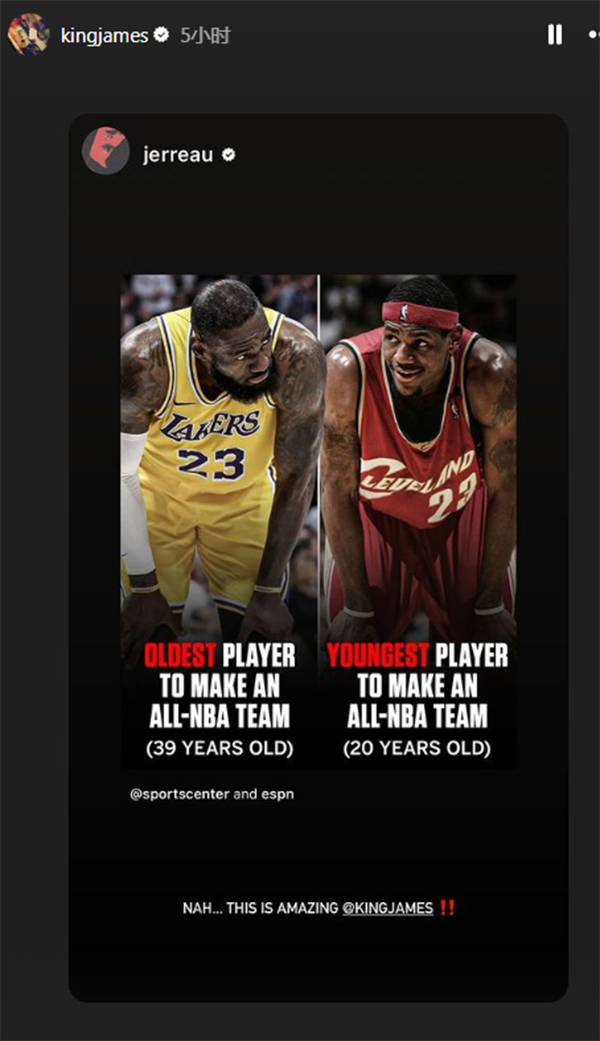Open the reshared LeBron All-NBA post image
Image resolution: width=600 pixels, height=1041 pixels.
(318, 520)
